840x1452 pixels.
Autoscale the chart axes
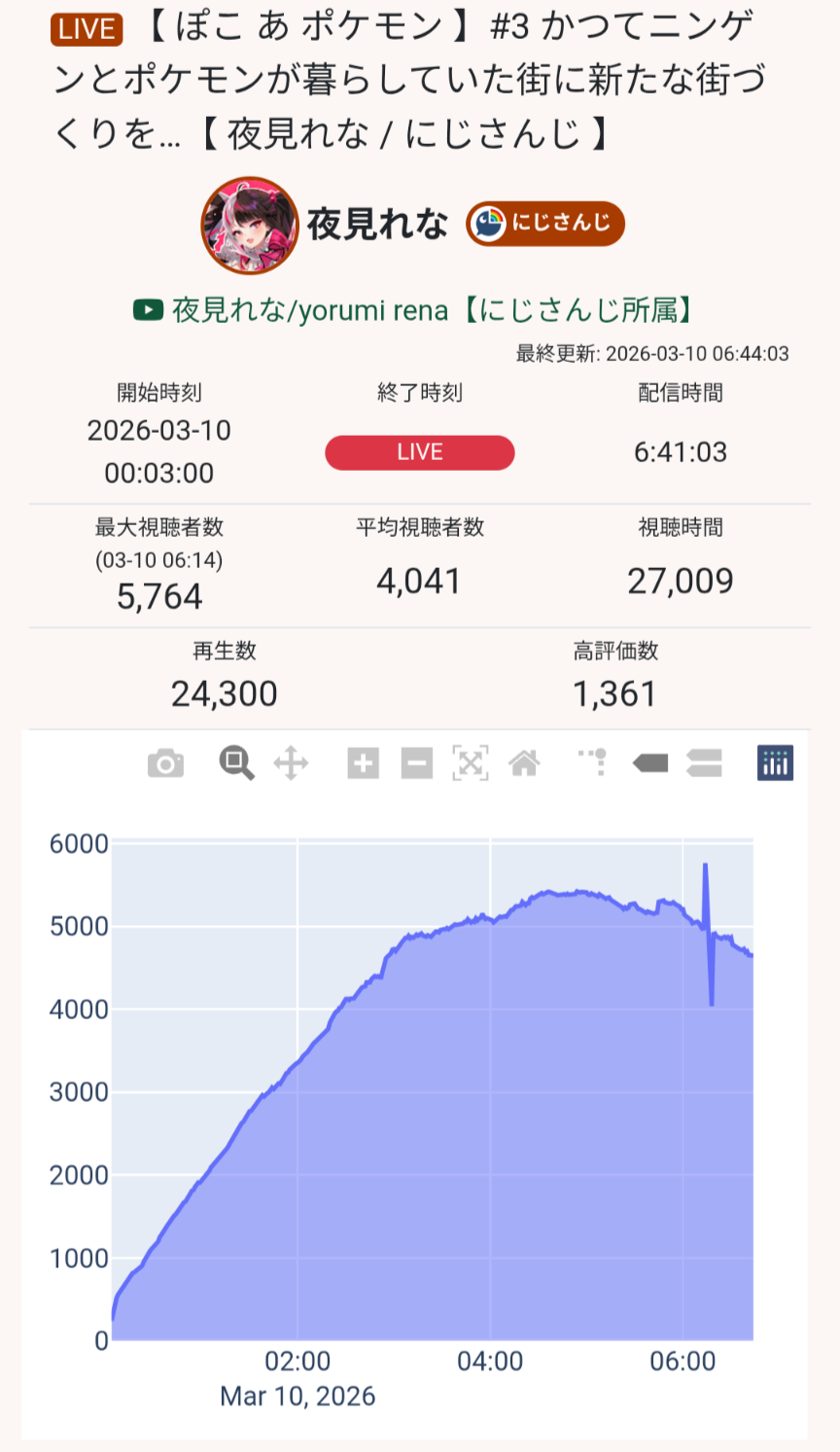coord(471,763)
